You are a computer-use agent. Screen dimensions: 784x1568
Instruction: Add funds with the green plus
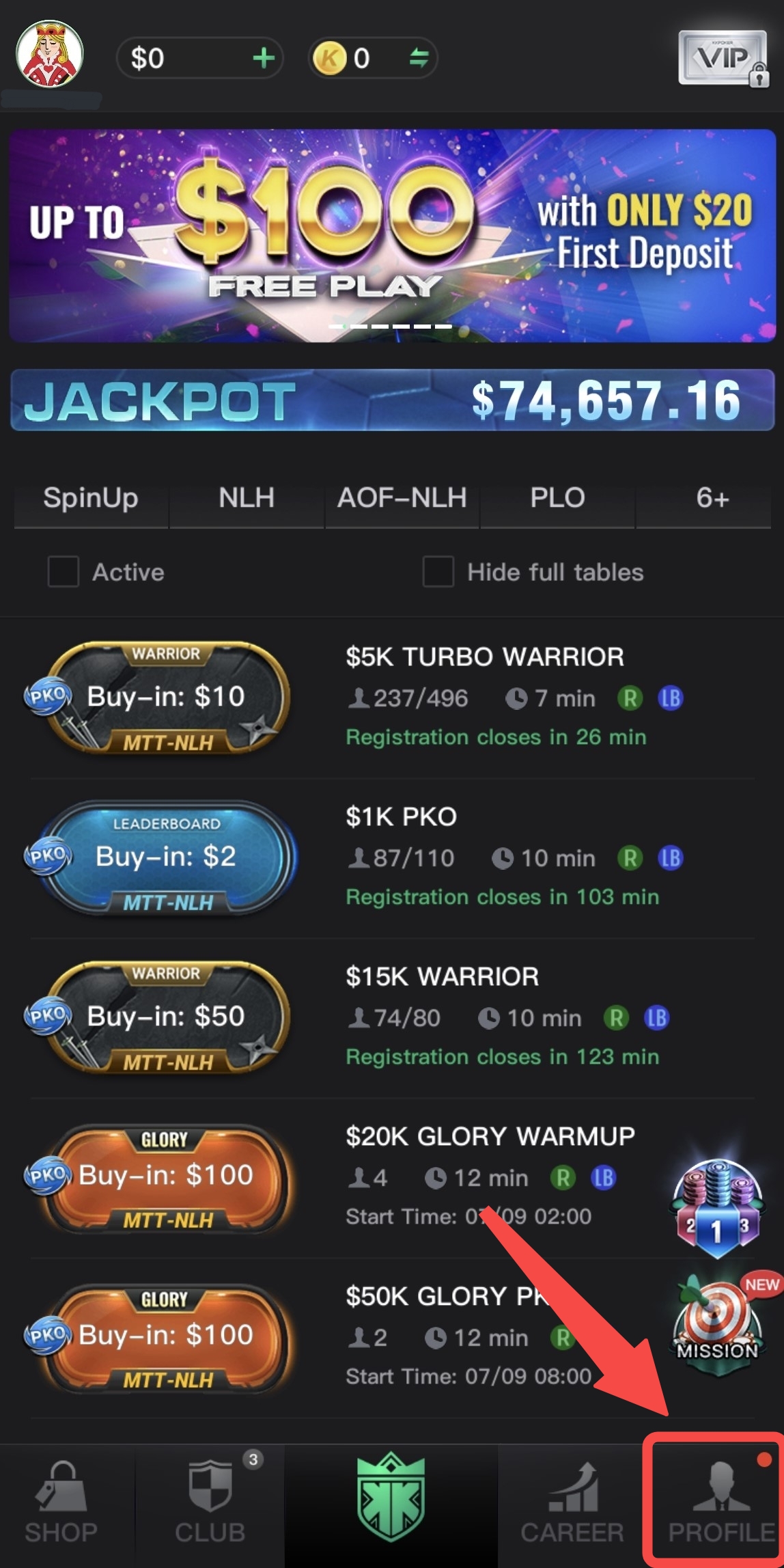click(263, 58)
